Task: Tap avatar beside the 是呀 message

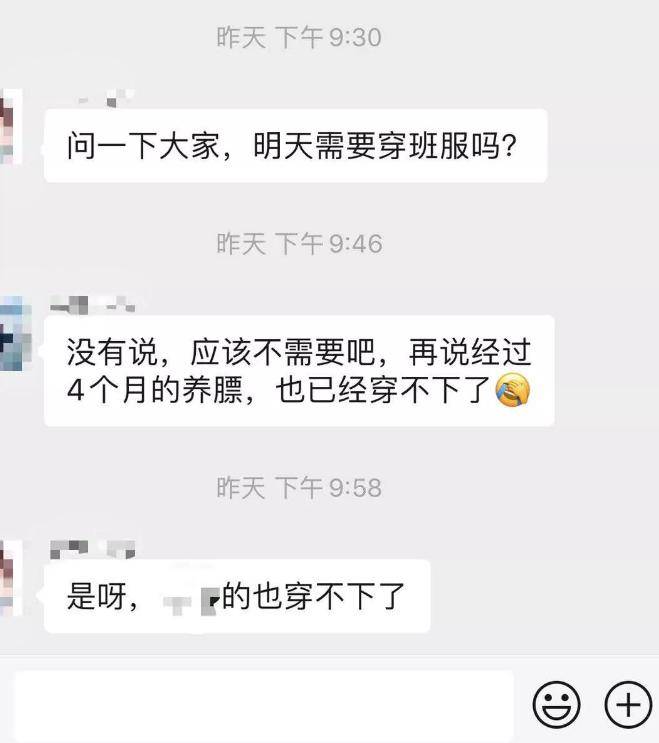Action: point(9,577)
